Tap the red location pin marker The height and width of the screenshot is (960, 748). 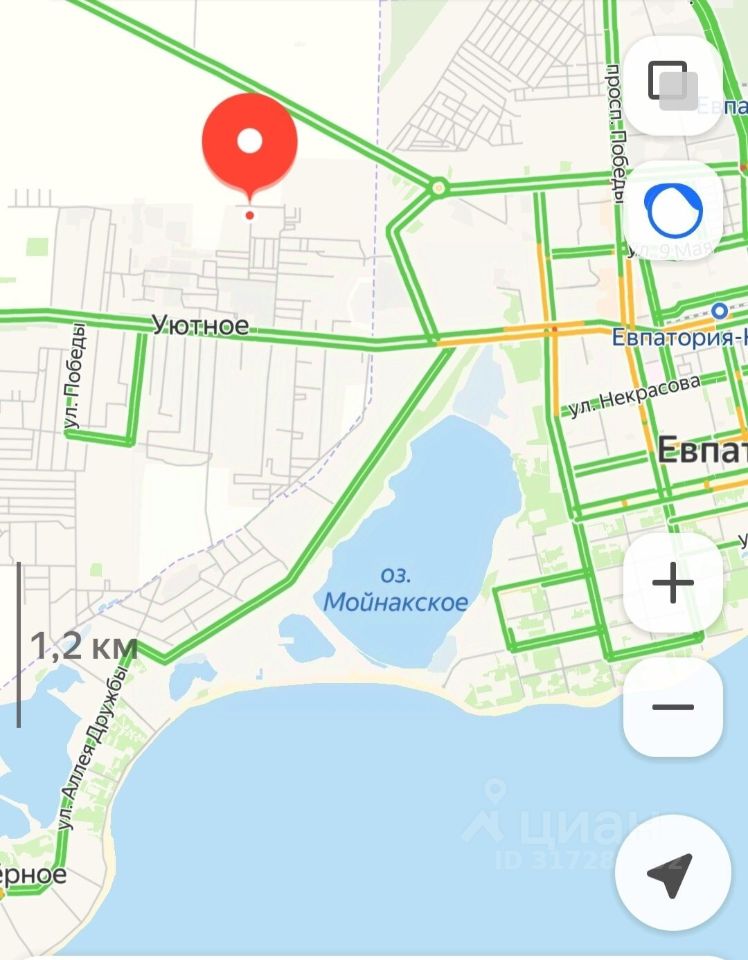click(x=250, y=145)
